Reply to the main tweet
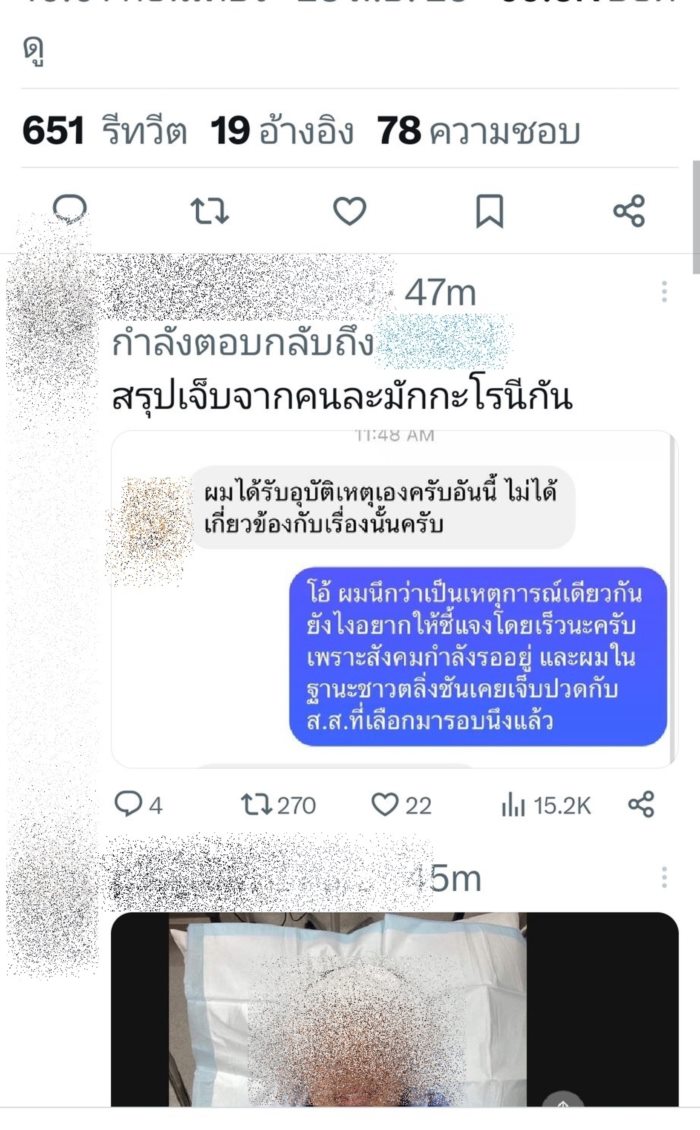 pyautogui.click(x=69, y=210)
